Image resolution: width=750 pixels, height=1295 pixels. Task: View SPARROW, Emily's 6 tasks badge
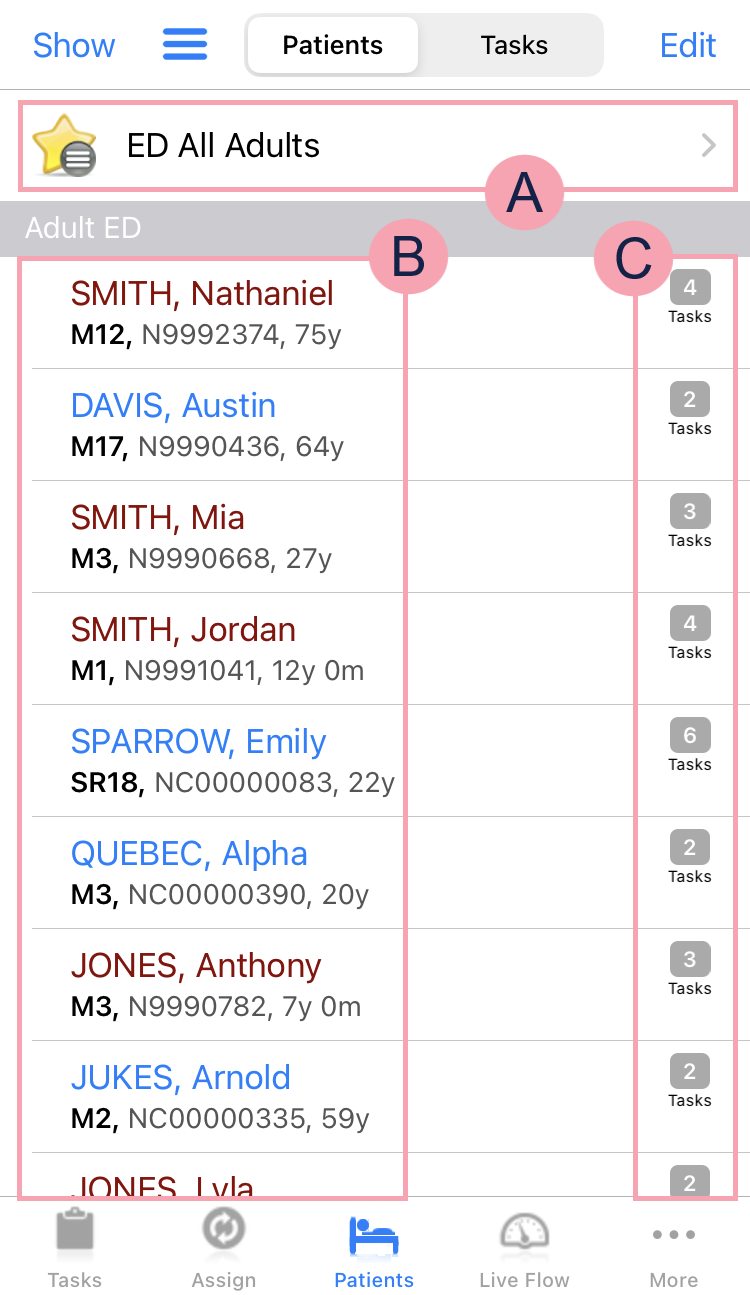tap(689, 746)
